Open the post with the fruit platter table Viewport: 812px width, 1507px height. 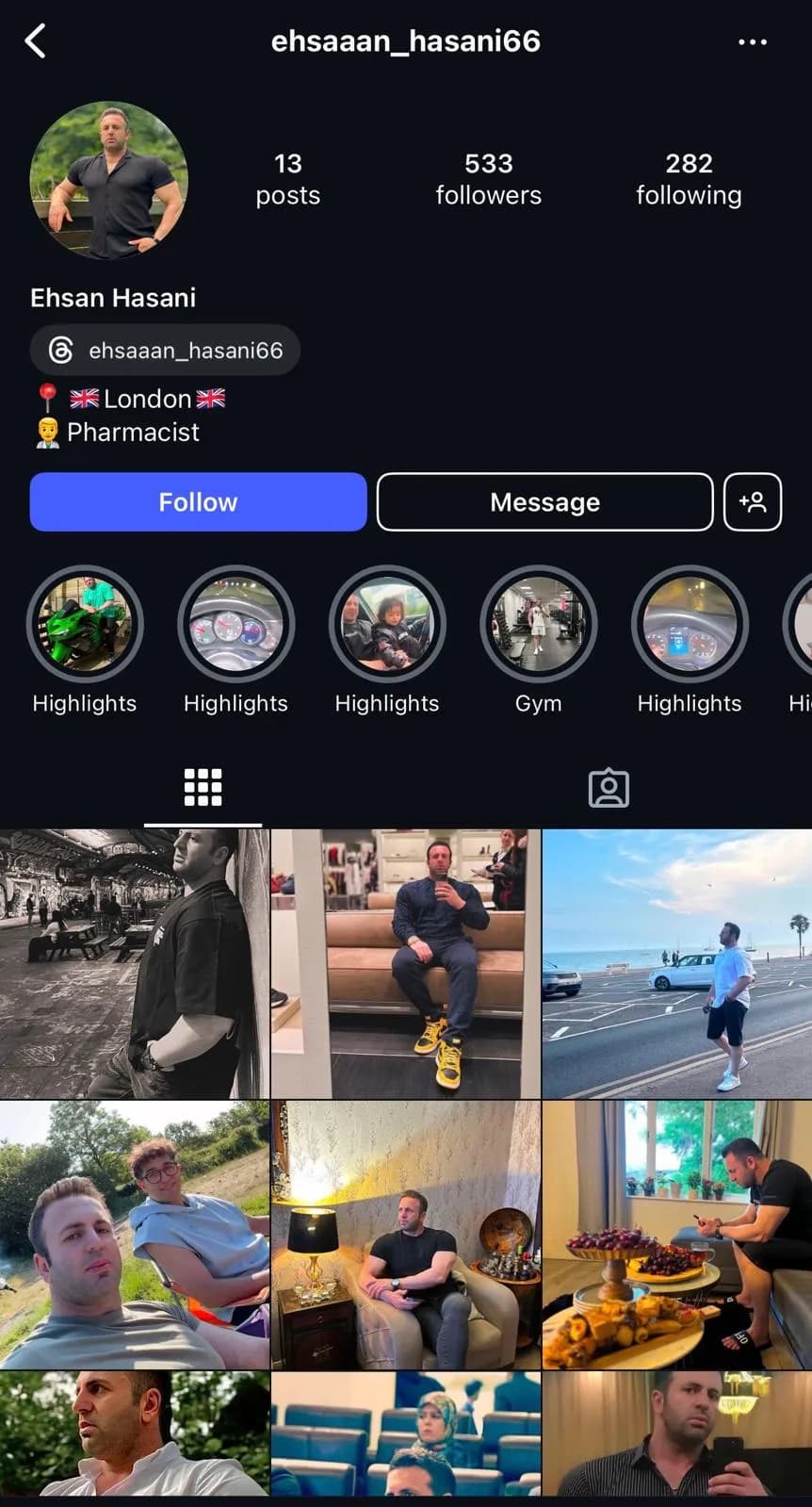[676, 1235]
